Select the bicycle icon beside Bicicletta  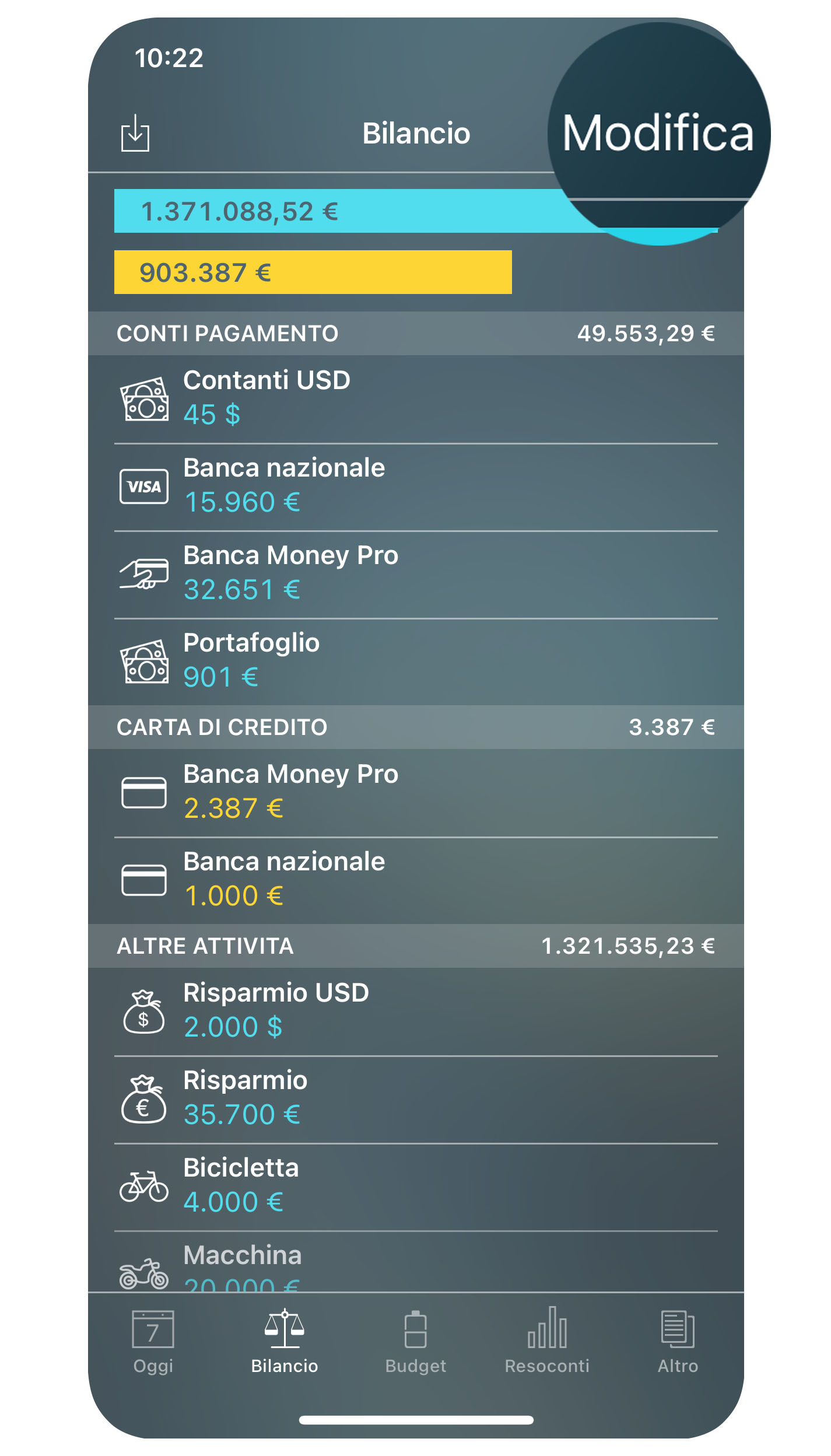click(143, 1186)
